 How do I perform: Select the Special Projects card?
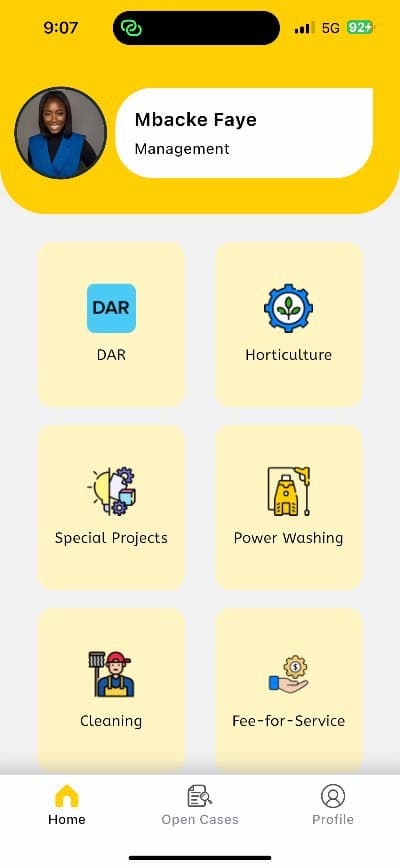point(111,507)
